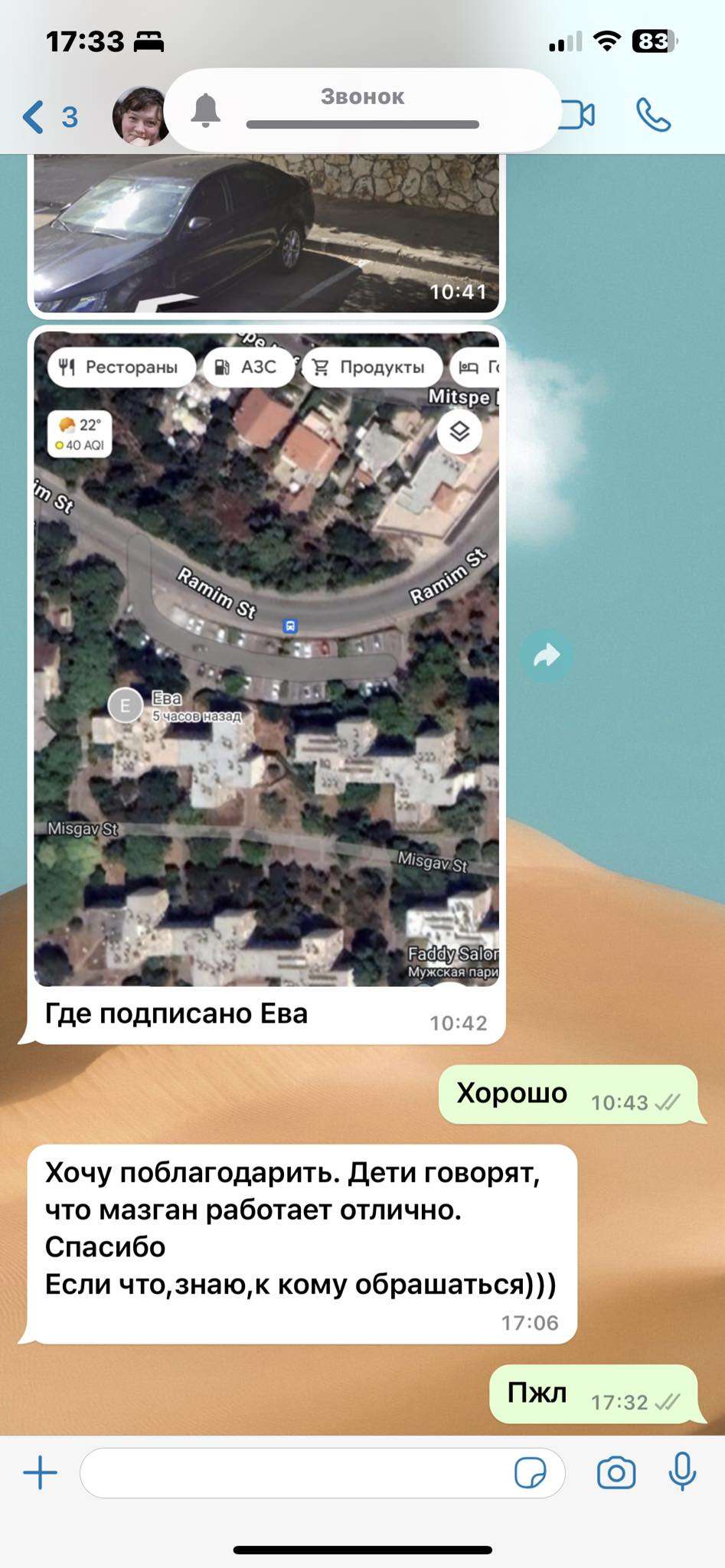725x1568 pixels.
Task: Start a voice call
Action: [x=653, y=116]
